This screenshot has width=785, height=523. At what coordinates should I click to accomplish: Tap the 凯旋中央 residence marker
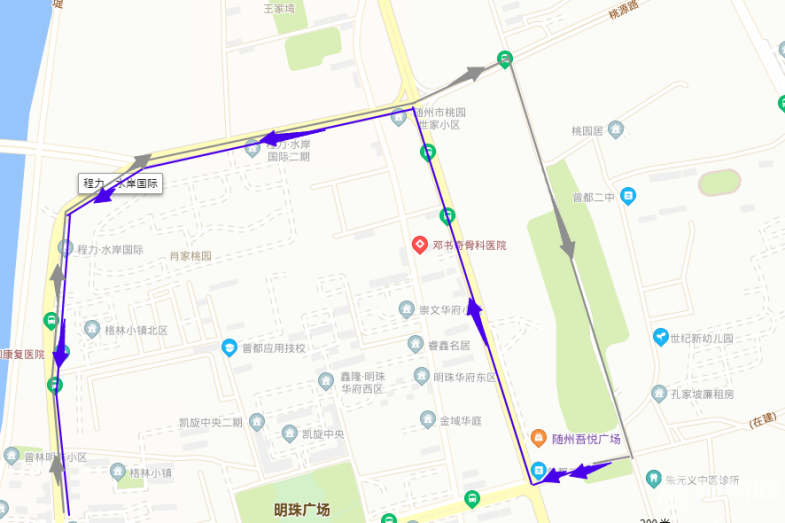(x=289, y=433)
